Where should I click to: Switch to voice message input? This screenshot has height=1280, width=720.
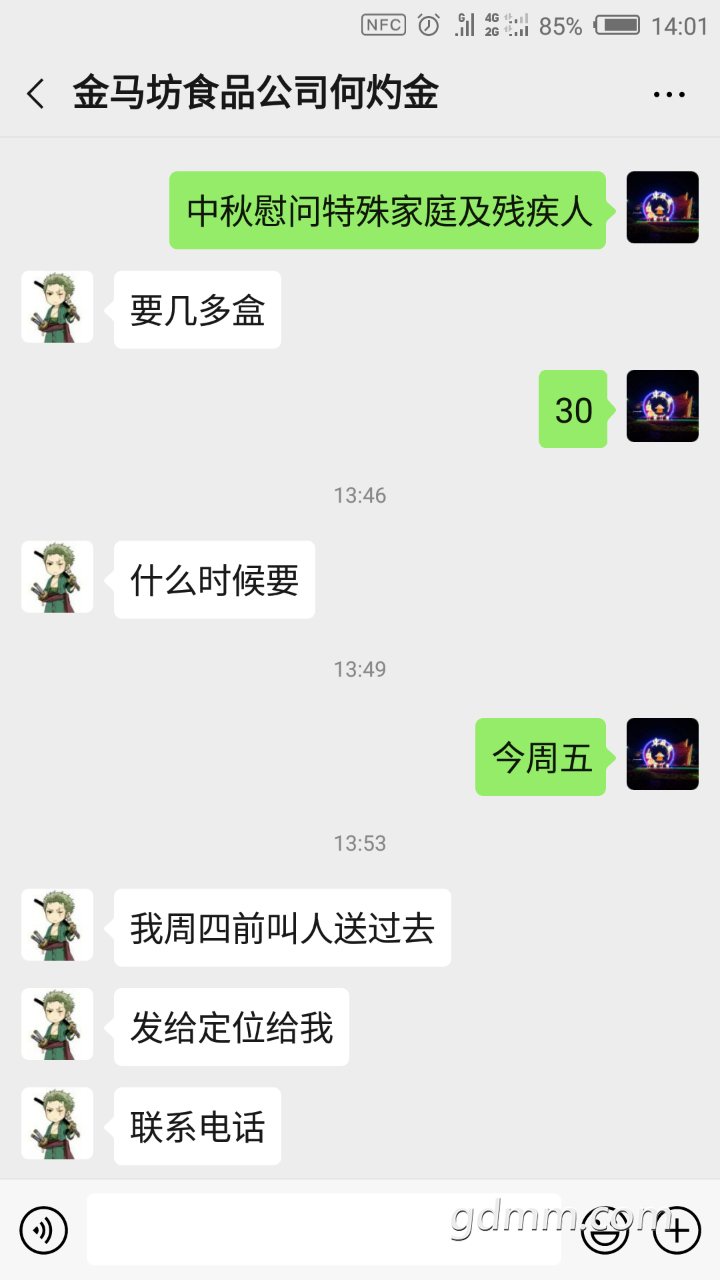point(43,1230)
